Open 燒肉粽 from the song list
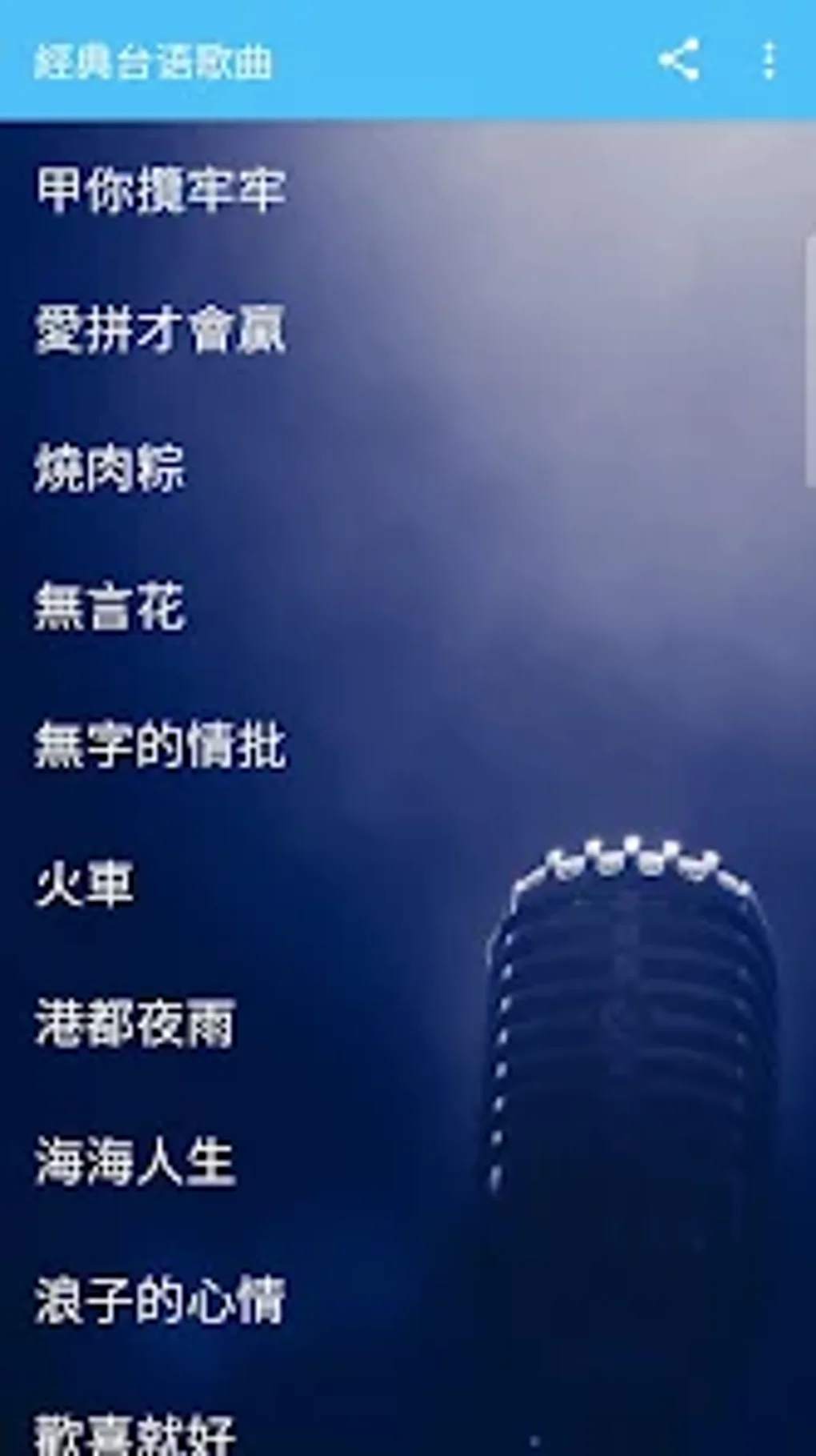Viewport: 816px width, 1456px height. pos(110,468)
